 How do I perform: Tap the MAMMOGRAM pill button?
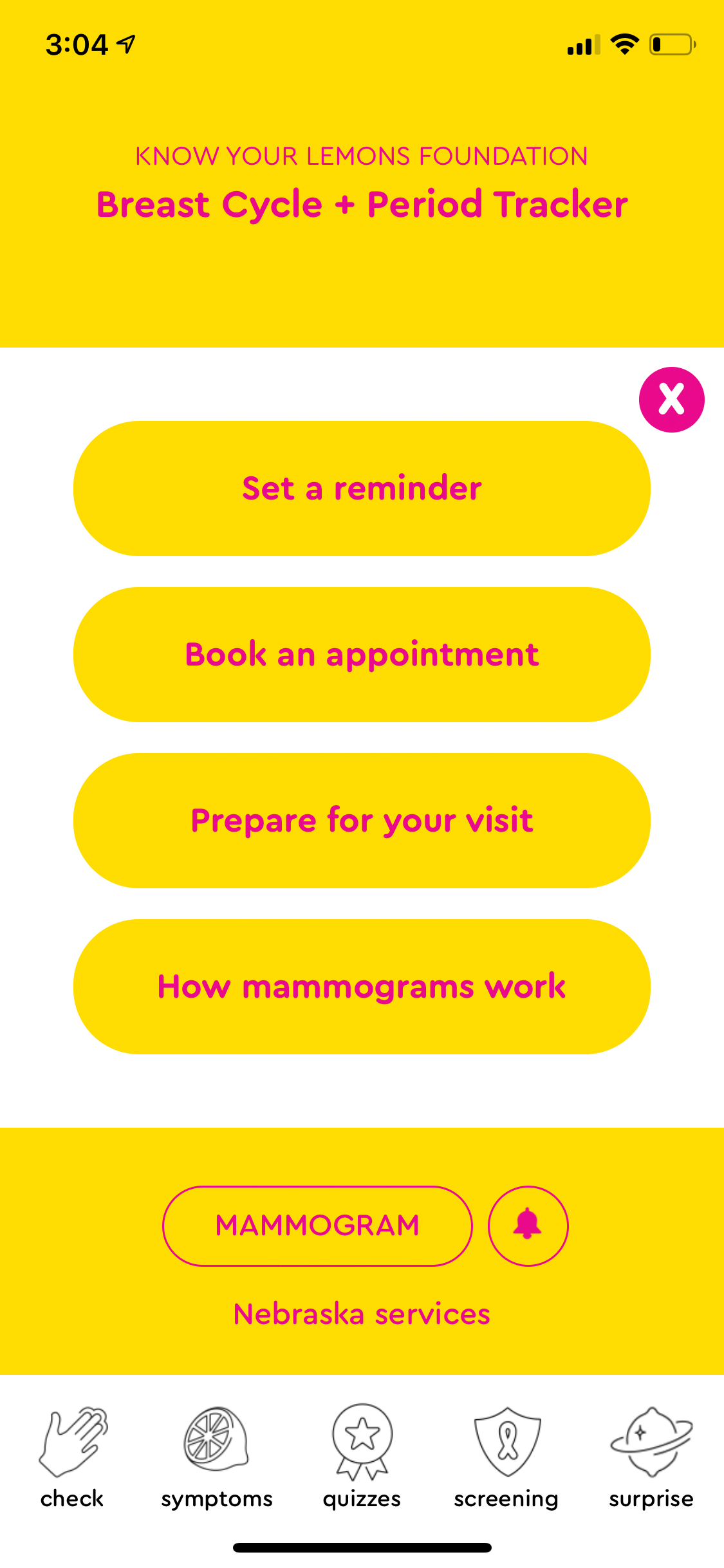click(317, 1226)
